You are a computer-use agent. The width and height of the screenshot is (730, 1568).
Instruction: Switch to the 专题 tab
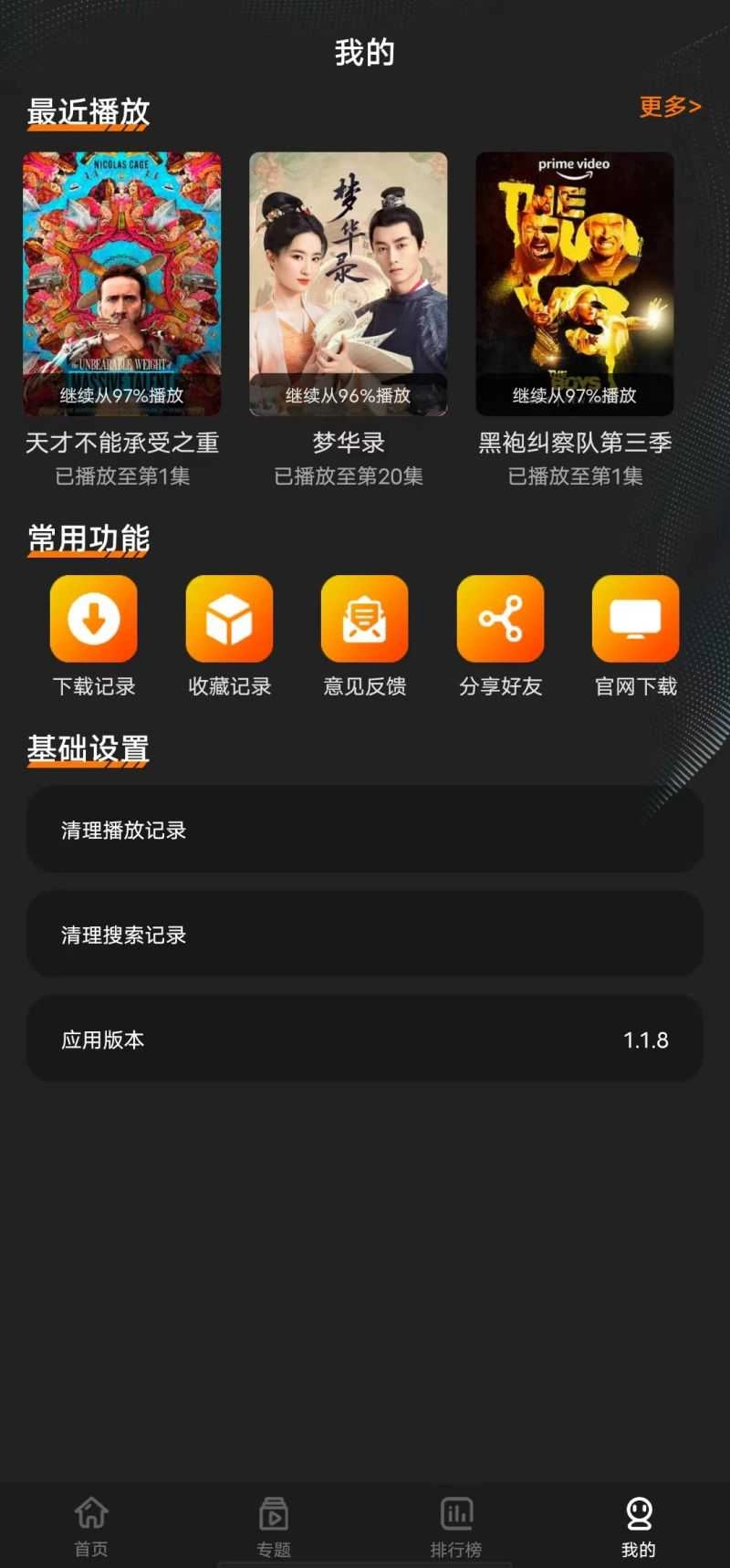point(274,1527)
